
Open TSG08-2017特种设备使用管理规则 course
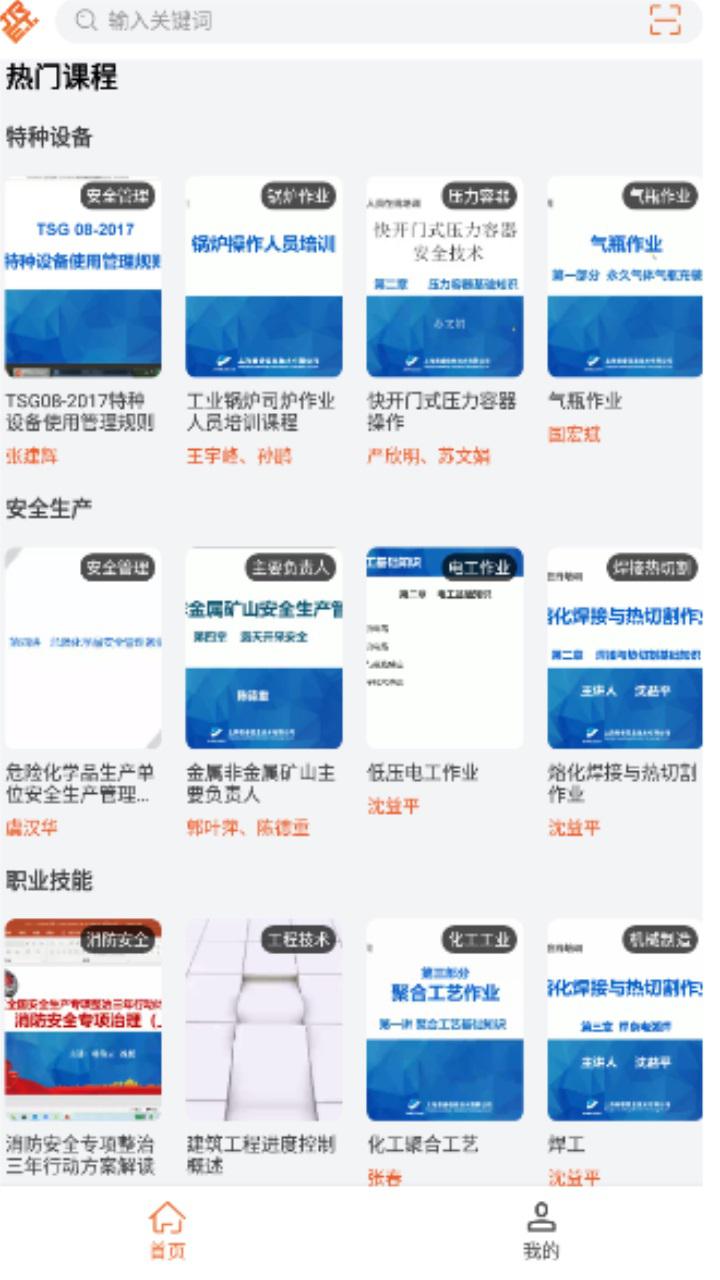tap(83, 322)
